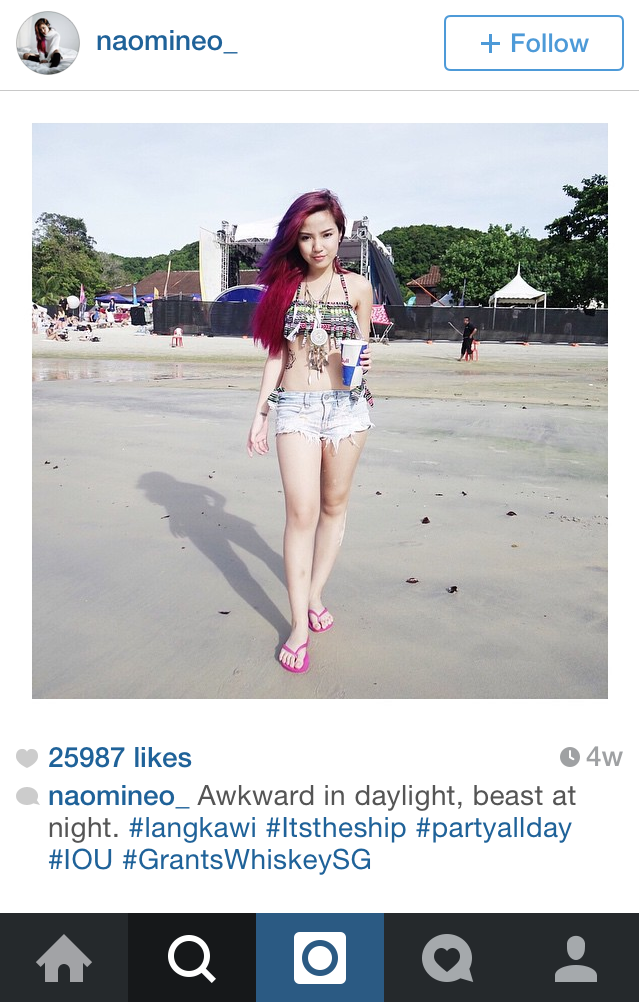View the 25987 likes list

[119, 758]
